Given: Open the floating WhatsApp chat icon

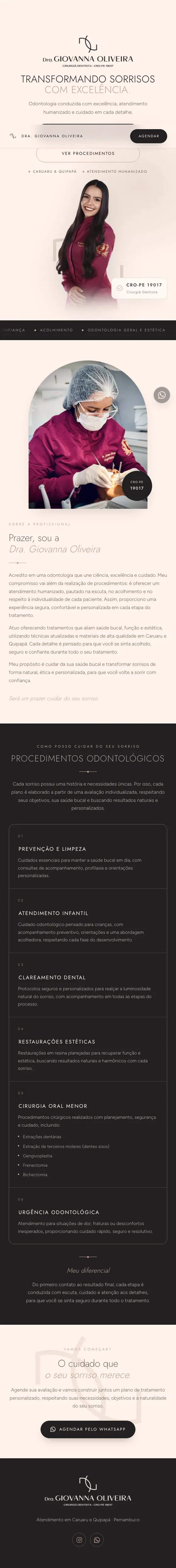Looking at the screenshot, I should click(161, 395).
